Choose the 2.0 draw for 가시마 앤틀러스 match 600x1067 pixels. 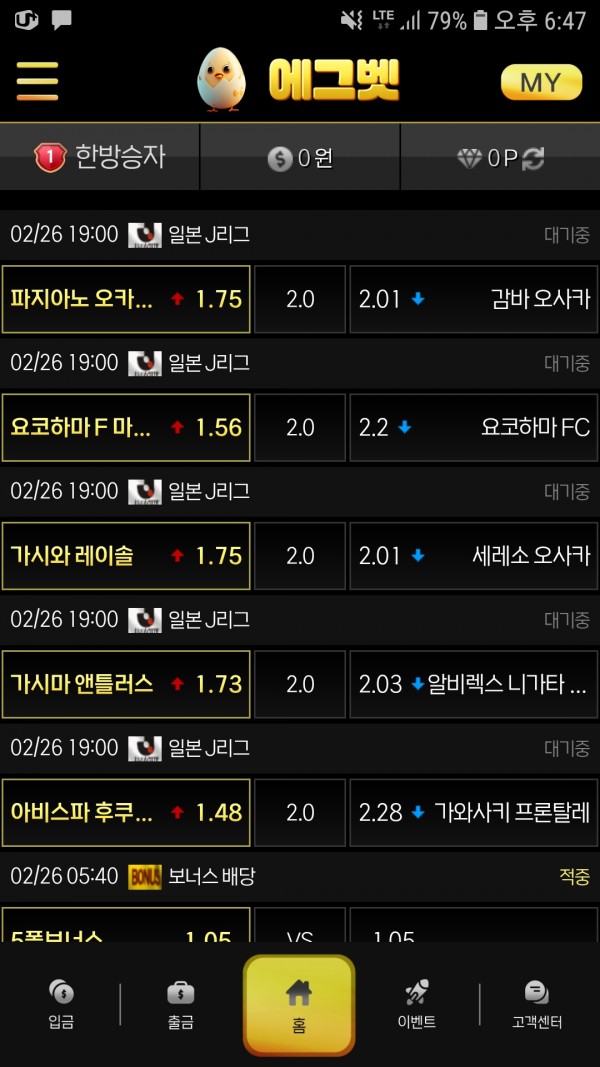300,685
